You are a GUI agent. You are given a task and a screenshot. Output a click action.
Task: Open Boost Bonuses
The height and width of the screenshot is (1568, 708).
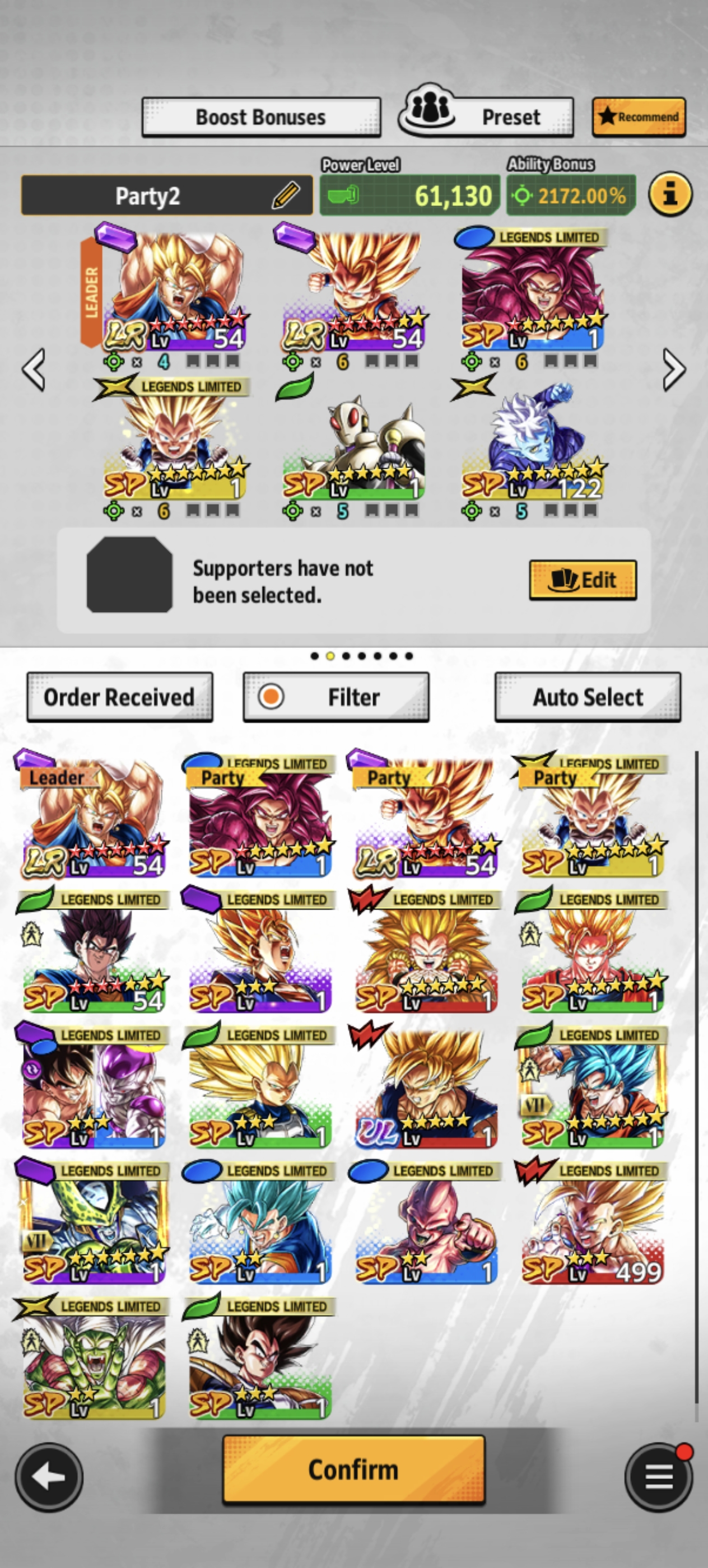pos(261,117)
